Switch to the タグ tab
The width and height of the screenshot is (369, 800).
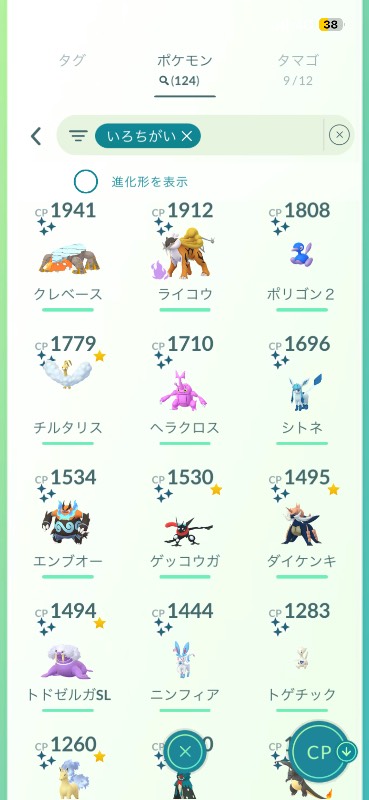(x=72, y=61)
